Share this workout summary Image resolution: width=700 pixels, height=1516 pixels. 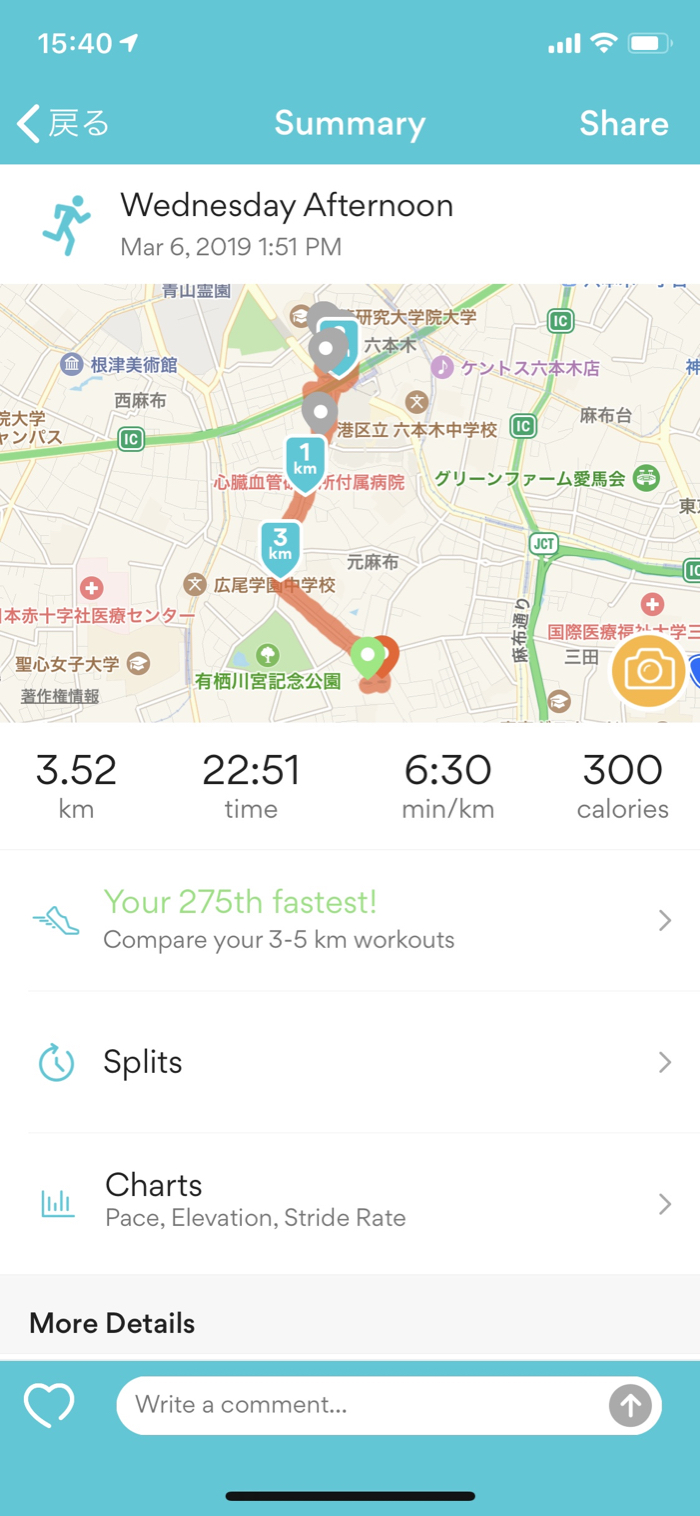pyautogui.click(x=623, y=124)
